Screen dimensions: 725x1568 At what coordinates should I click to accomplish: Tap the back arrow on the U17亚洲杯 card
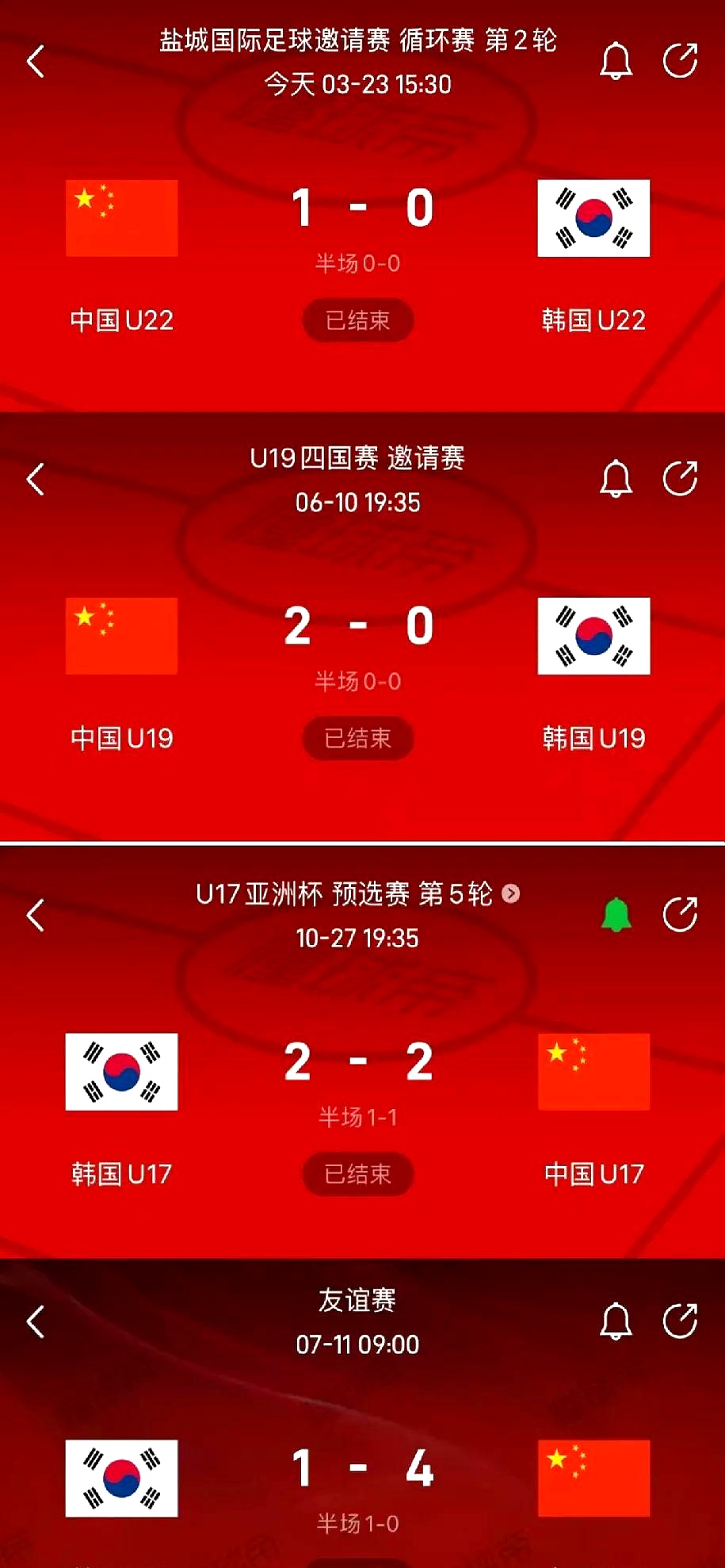click(x=35, y=915)
